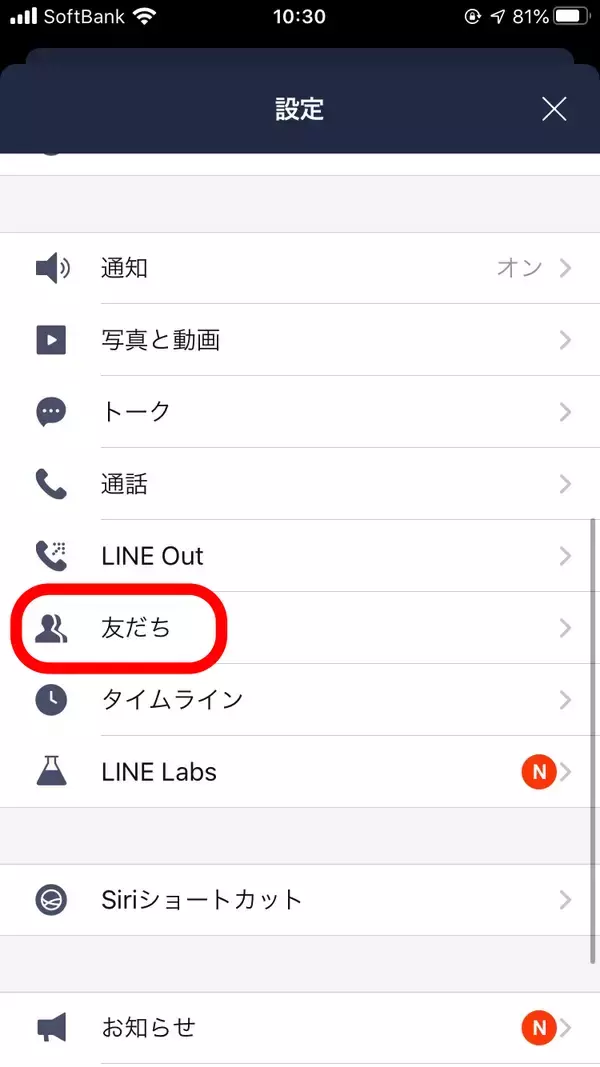Open LINE Labs

pyautogui.click(x=300, y=772)
